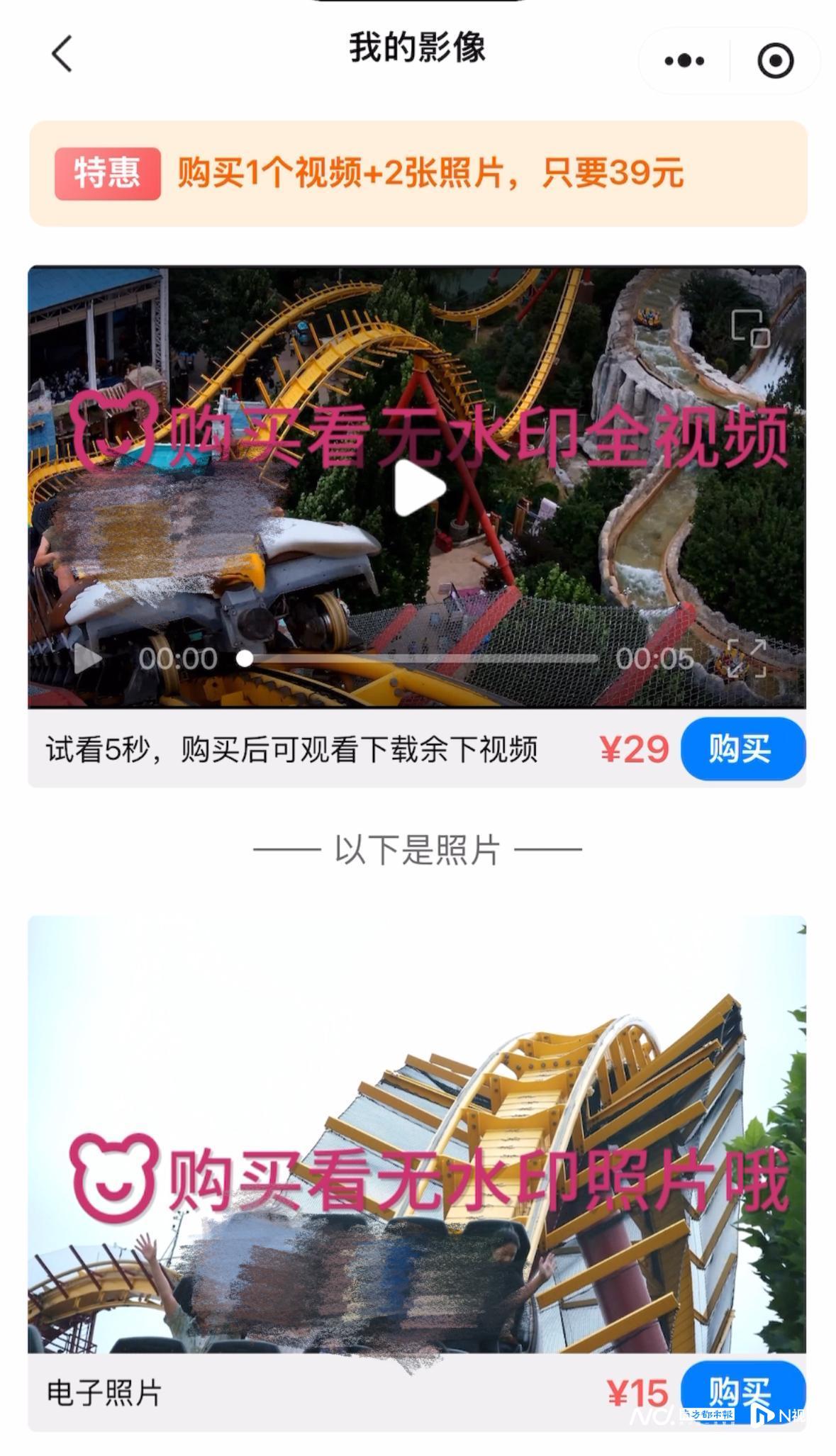Image resolution: width=836 pixels, height=1456 pixels.
Task: Enter fullscreen video mode
Action: click(747, 659)
